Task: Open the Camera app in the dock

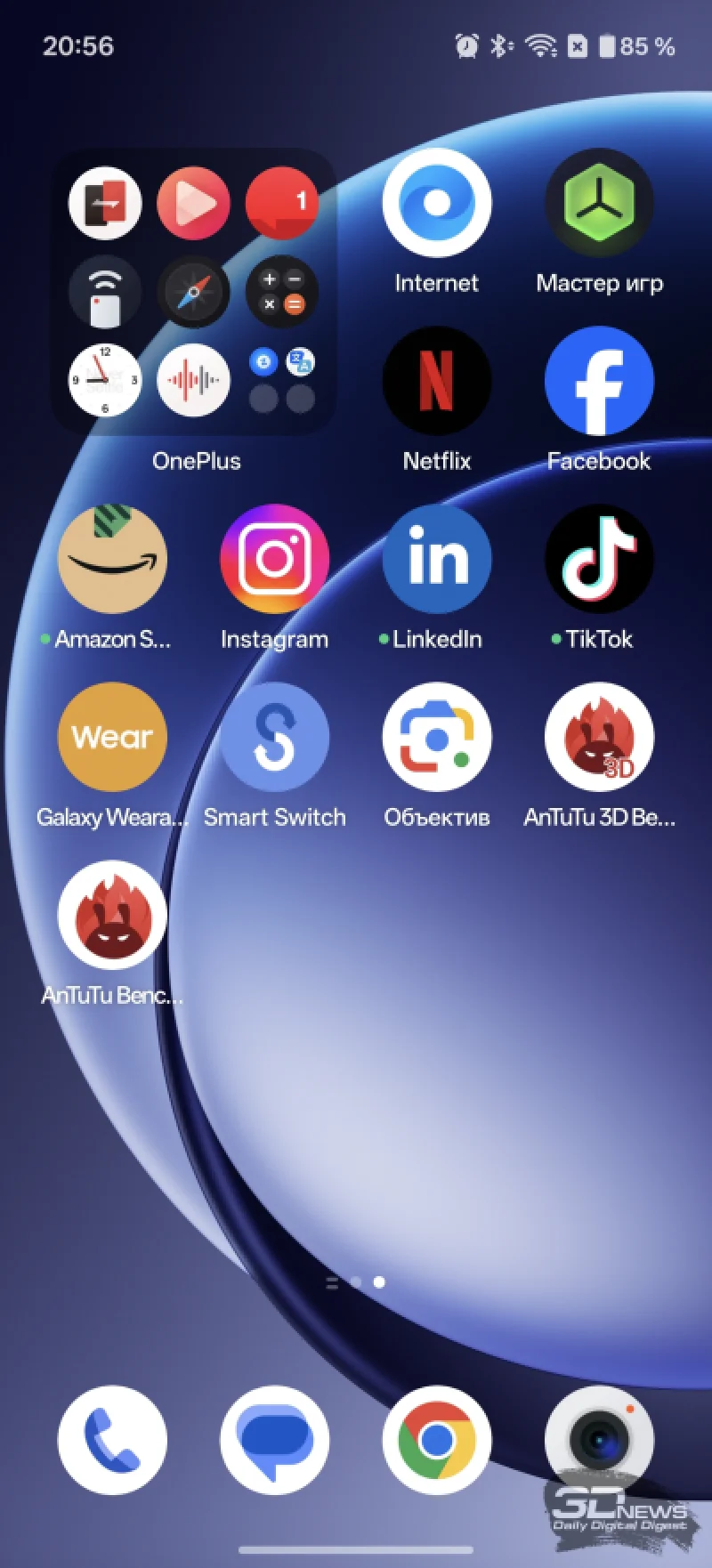Action: pos(599,1440)
